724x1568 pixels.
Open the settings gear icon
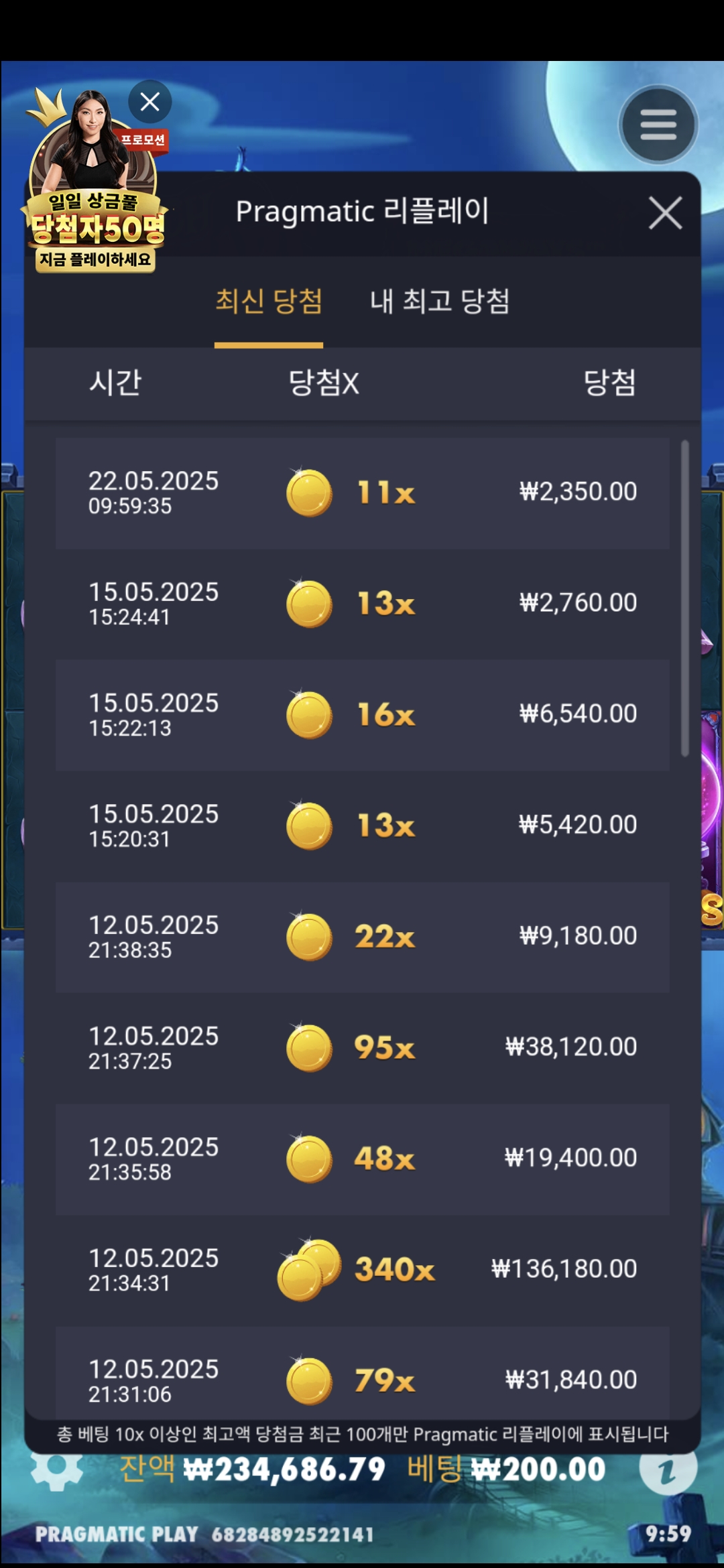click(x=57, y=1469)
